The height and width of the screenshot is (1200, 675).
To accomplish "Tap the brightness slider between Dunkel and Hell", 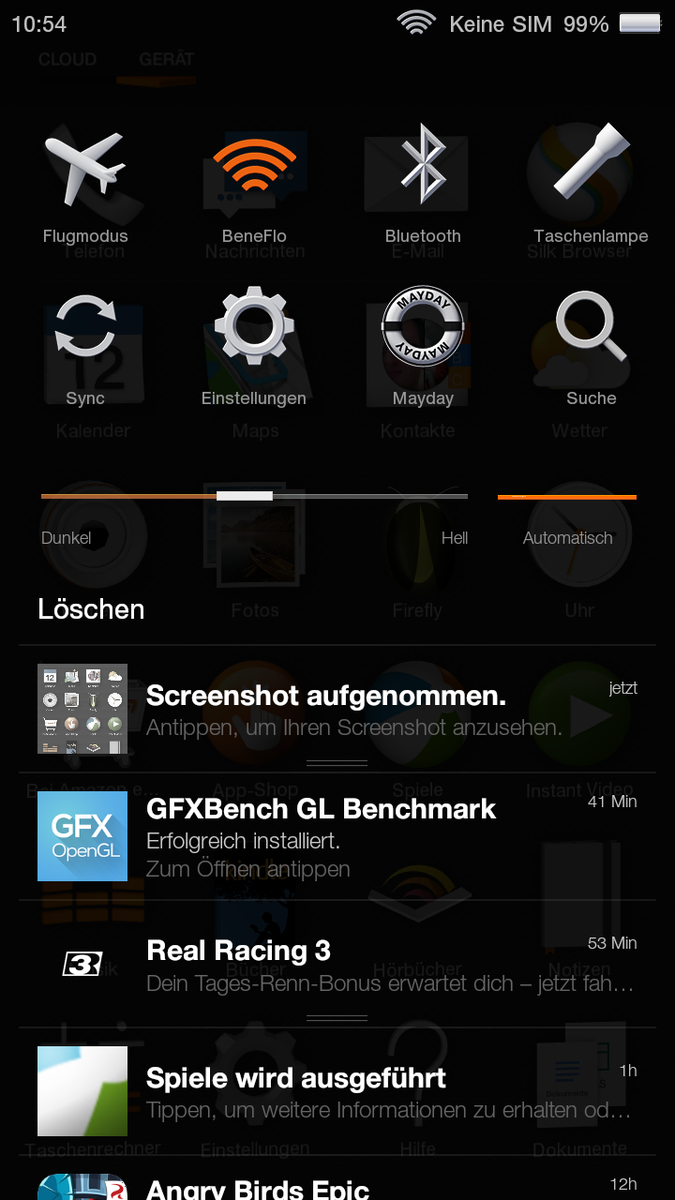I will coord(254,496).
